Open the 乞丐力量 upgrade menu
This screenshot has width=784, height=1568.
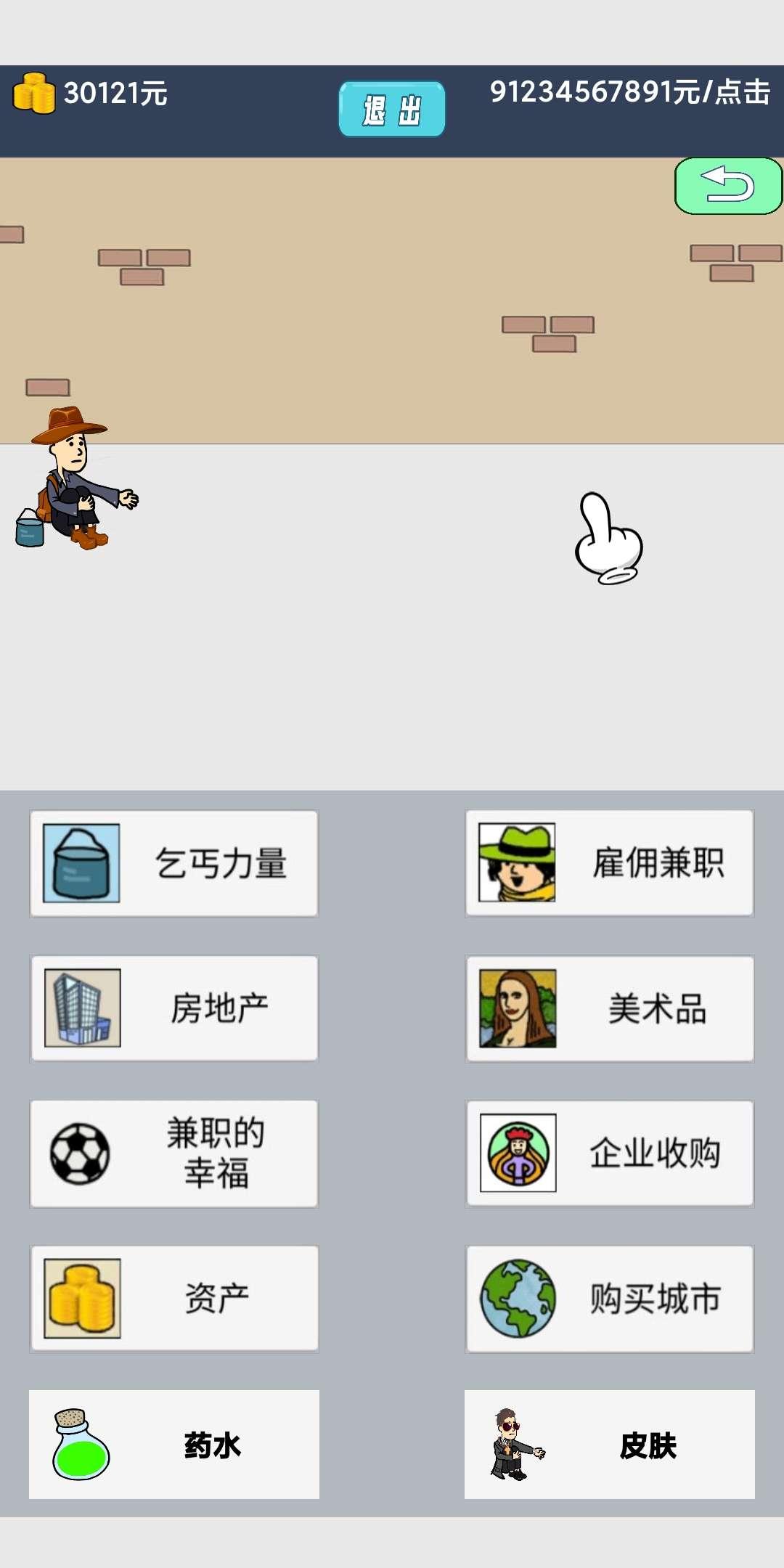(x=174, y=863)
